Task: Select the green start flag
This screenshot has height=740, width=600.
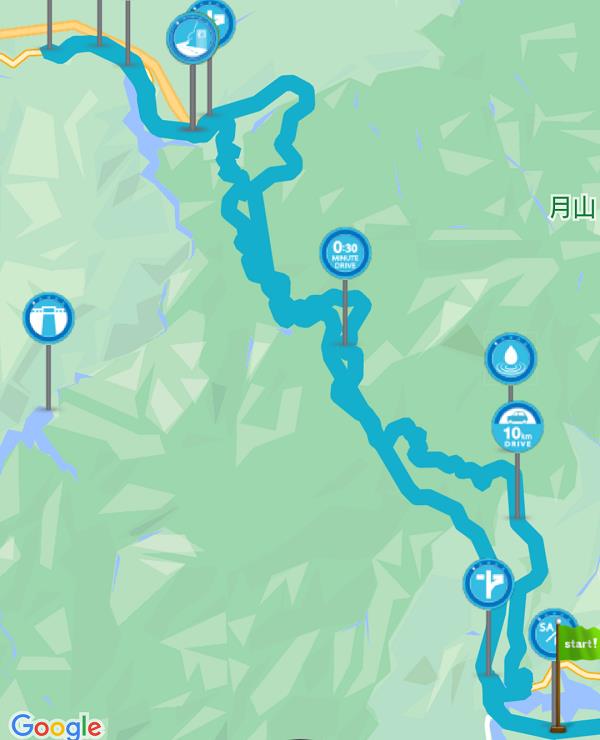Action: point(578,642)
